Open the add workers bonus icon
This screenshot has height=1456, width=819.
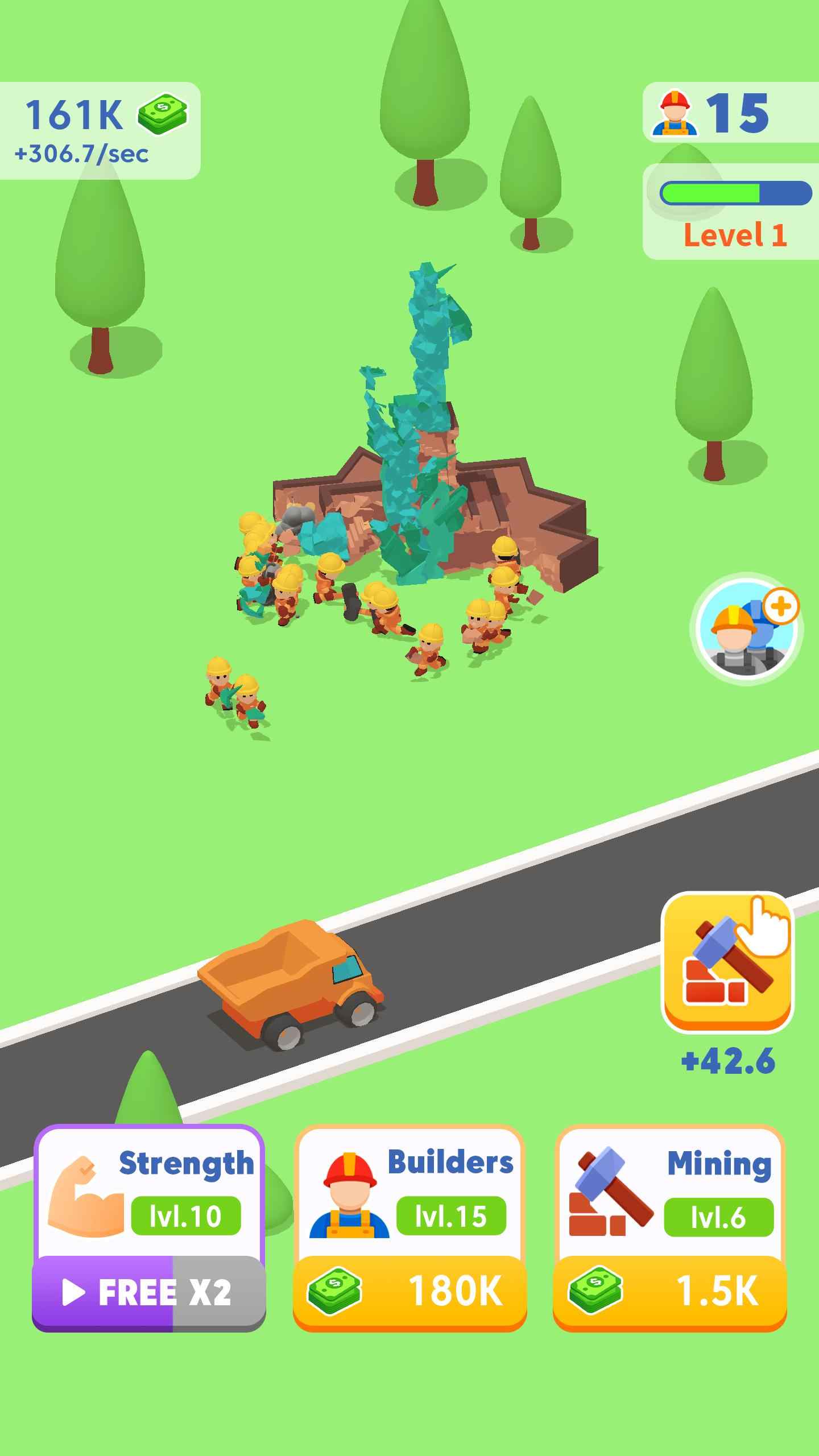[x=746, y=628]
